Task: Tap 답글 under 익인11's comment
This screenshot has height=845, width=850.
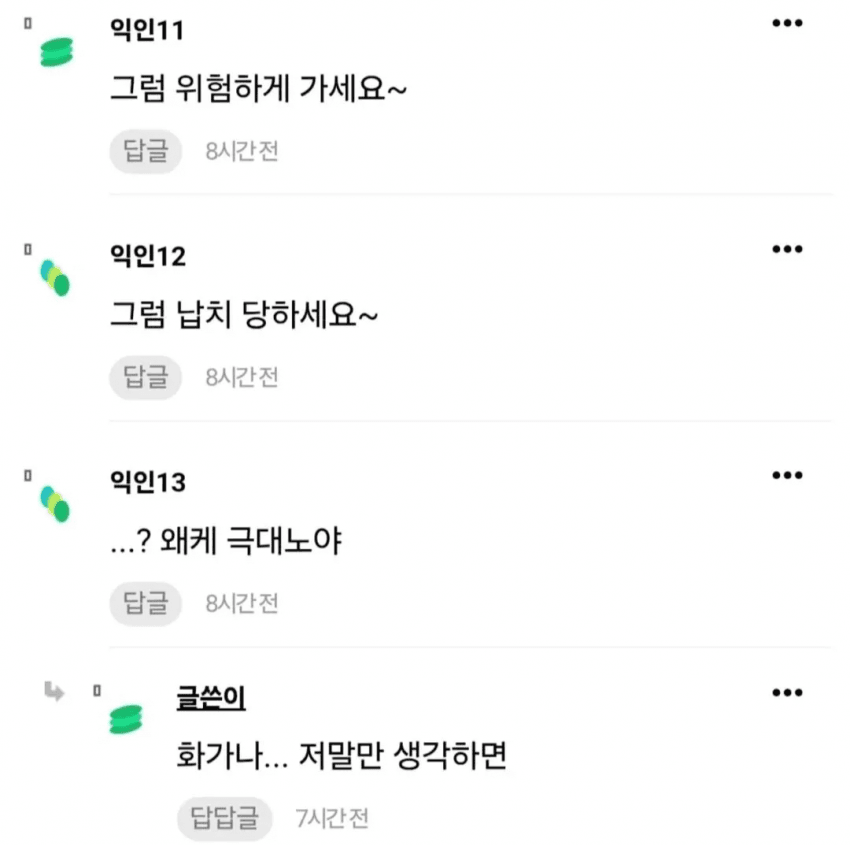Action: tap(146, 152)
